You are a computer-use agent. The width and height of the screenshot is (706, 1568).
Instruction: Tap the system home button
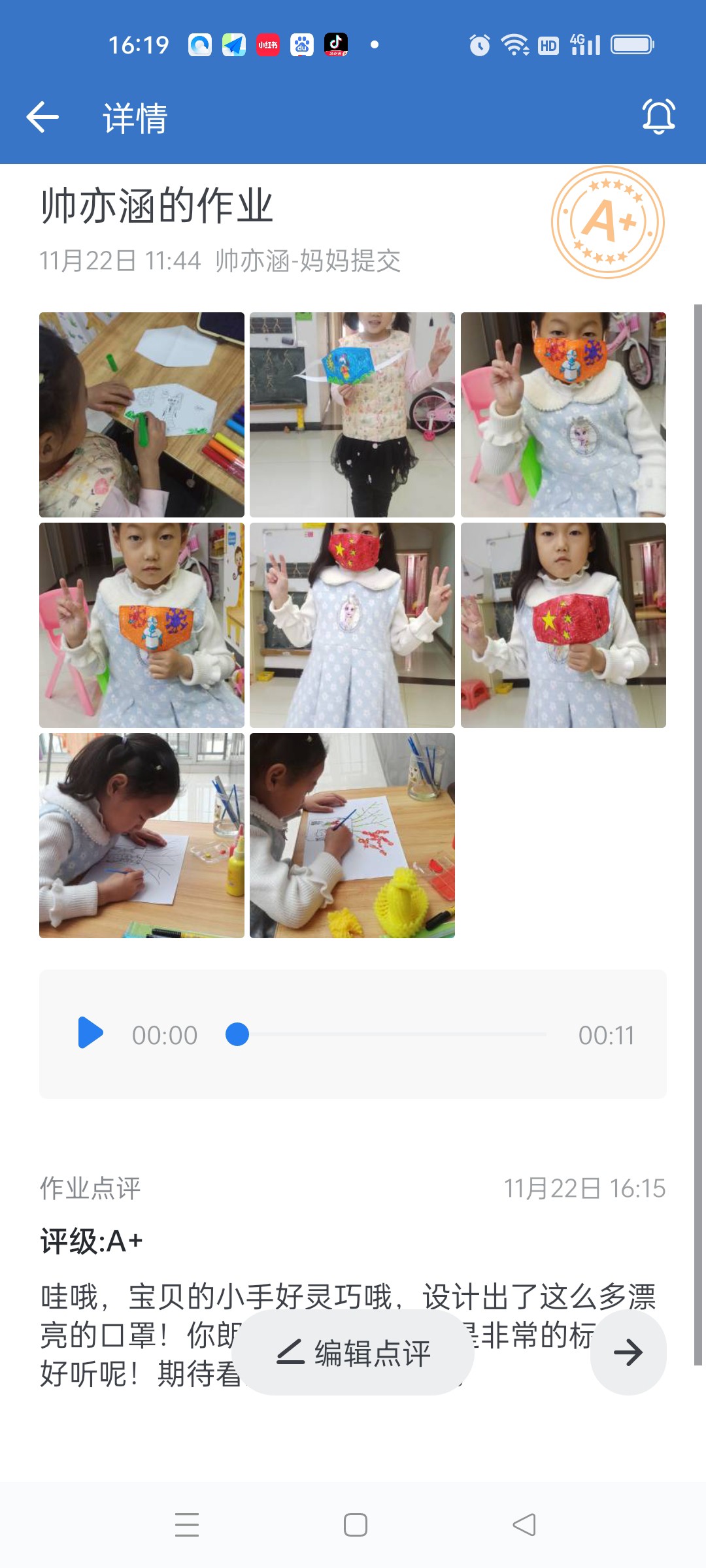tap(355, 1525)
